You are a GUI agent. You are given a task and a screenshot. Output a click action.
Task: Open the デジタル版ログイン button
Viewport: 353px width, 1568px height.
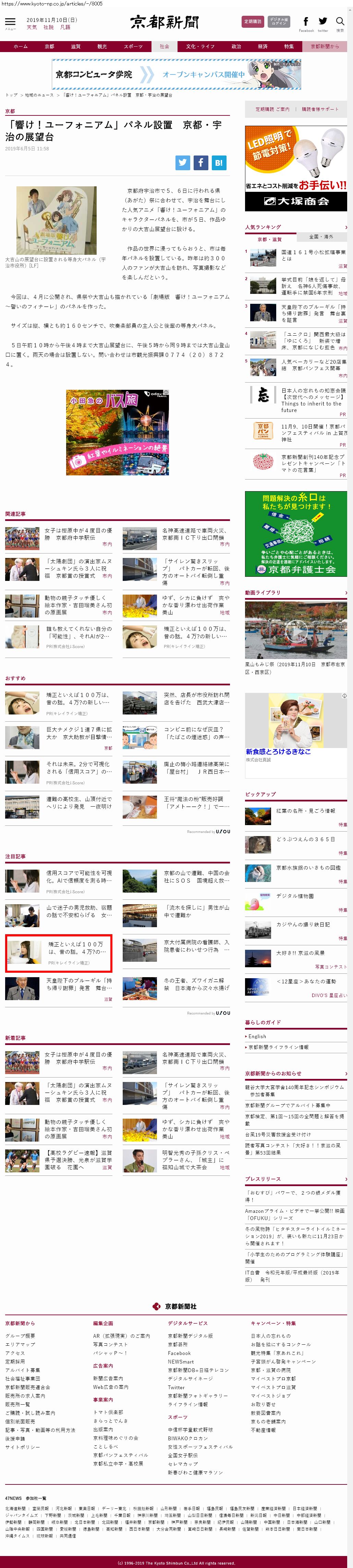pyautogui.click(x=279, y=22)
